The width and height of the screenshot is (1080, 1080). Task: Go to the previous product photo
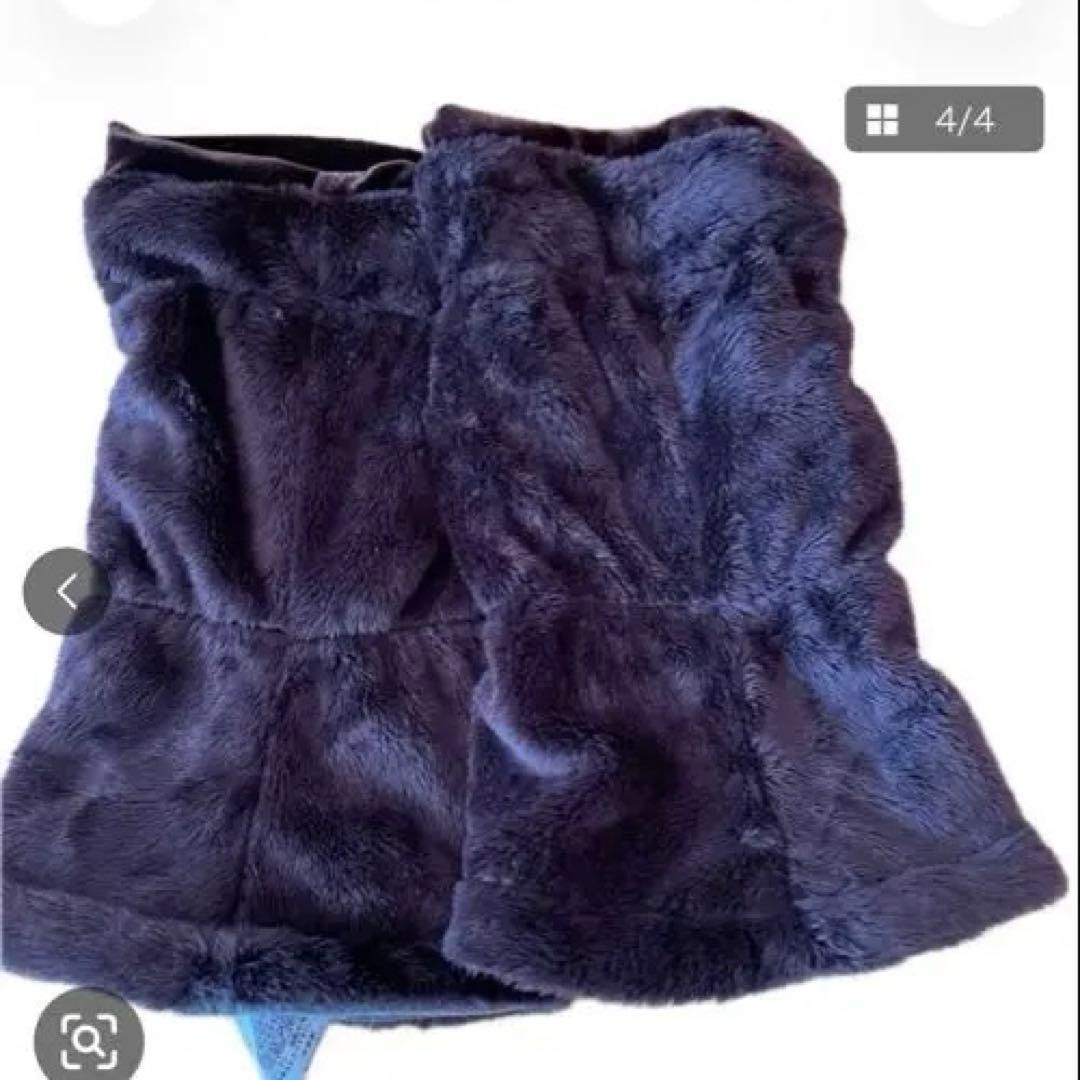[x=66, y=592]
